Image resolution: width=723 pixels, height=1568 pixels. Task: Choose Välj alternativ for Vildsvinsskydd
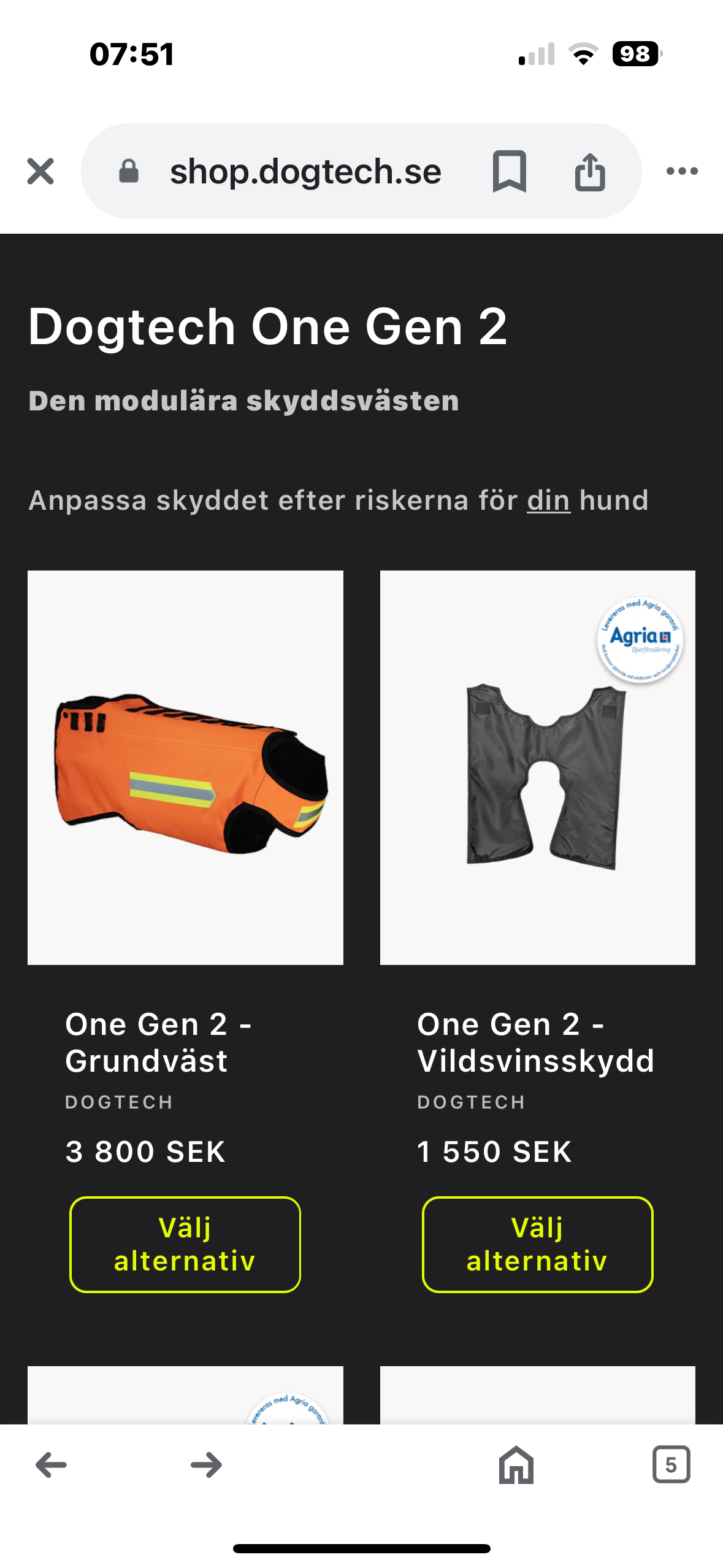tap(538, 1244)
